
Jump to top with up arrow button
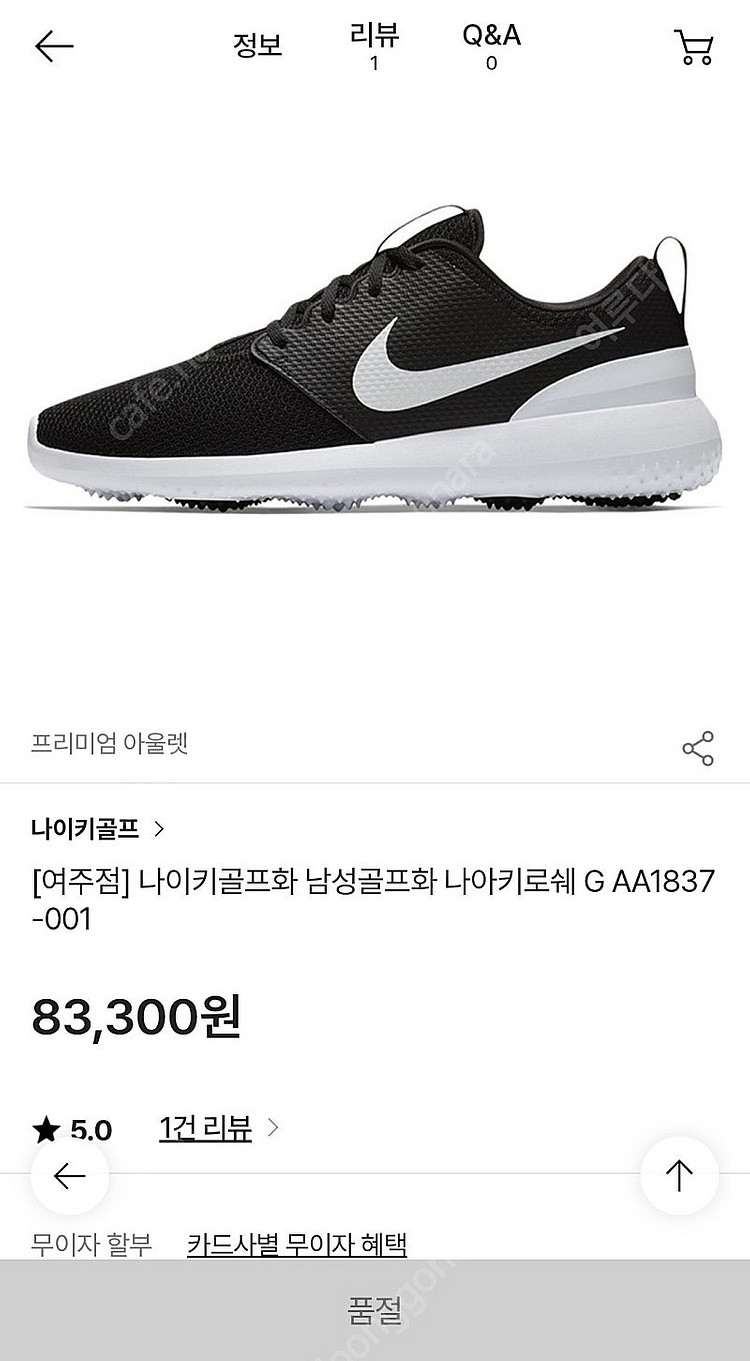pyautogui.click(x=679, y=1176)
